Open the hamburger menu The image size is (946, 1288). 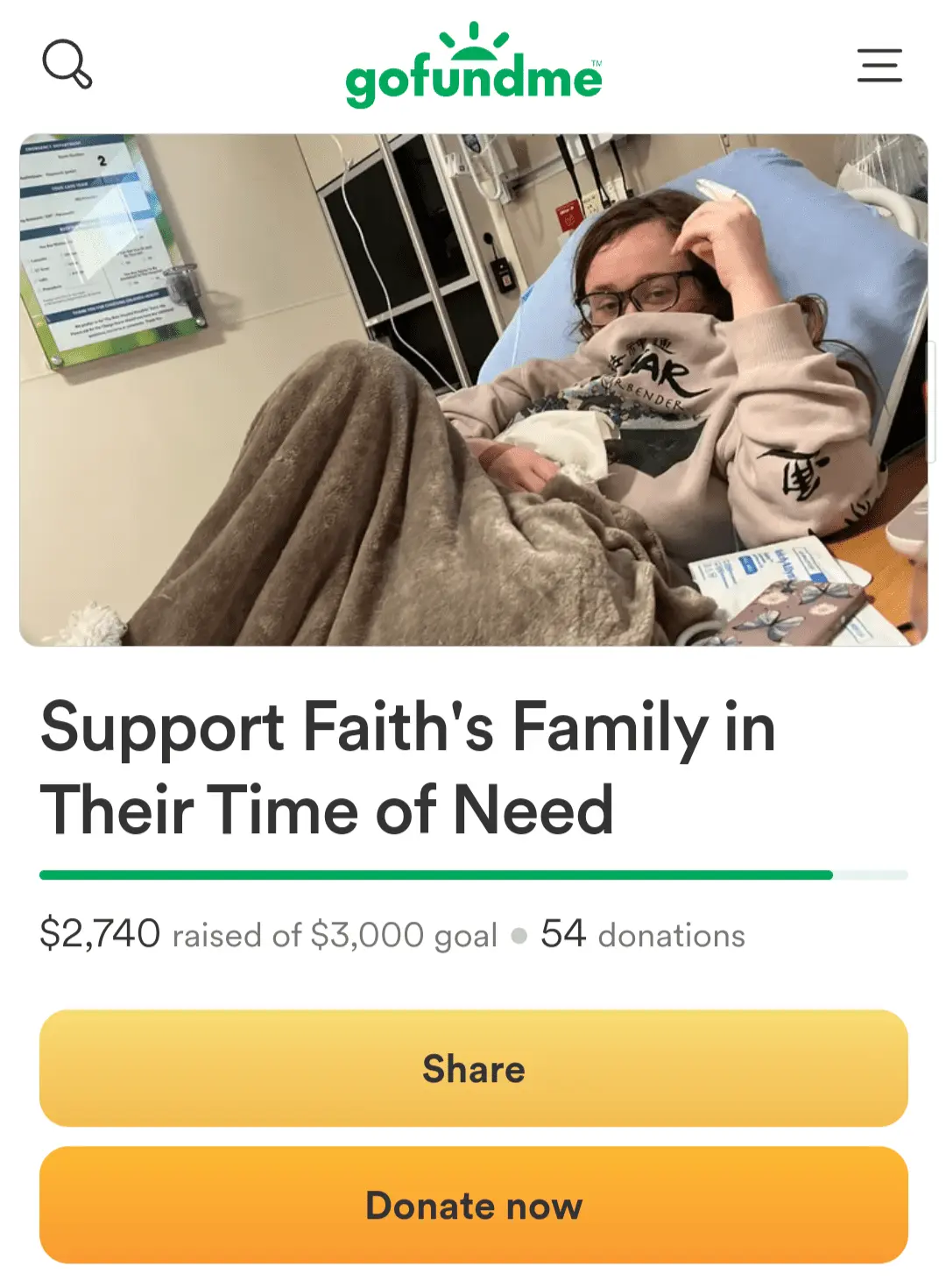879,66
